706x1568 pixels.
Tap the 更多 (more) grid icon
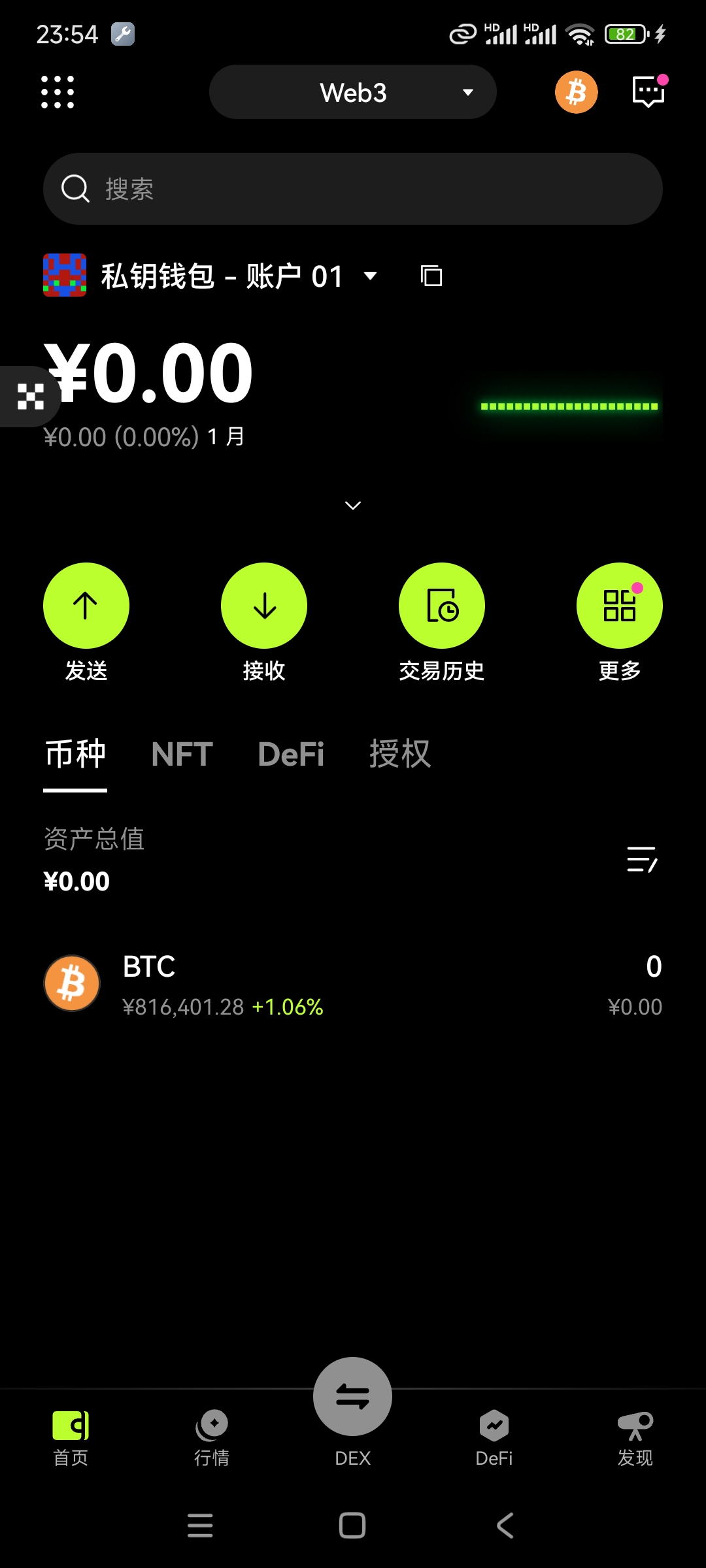tap(619, 605)
